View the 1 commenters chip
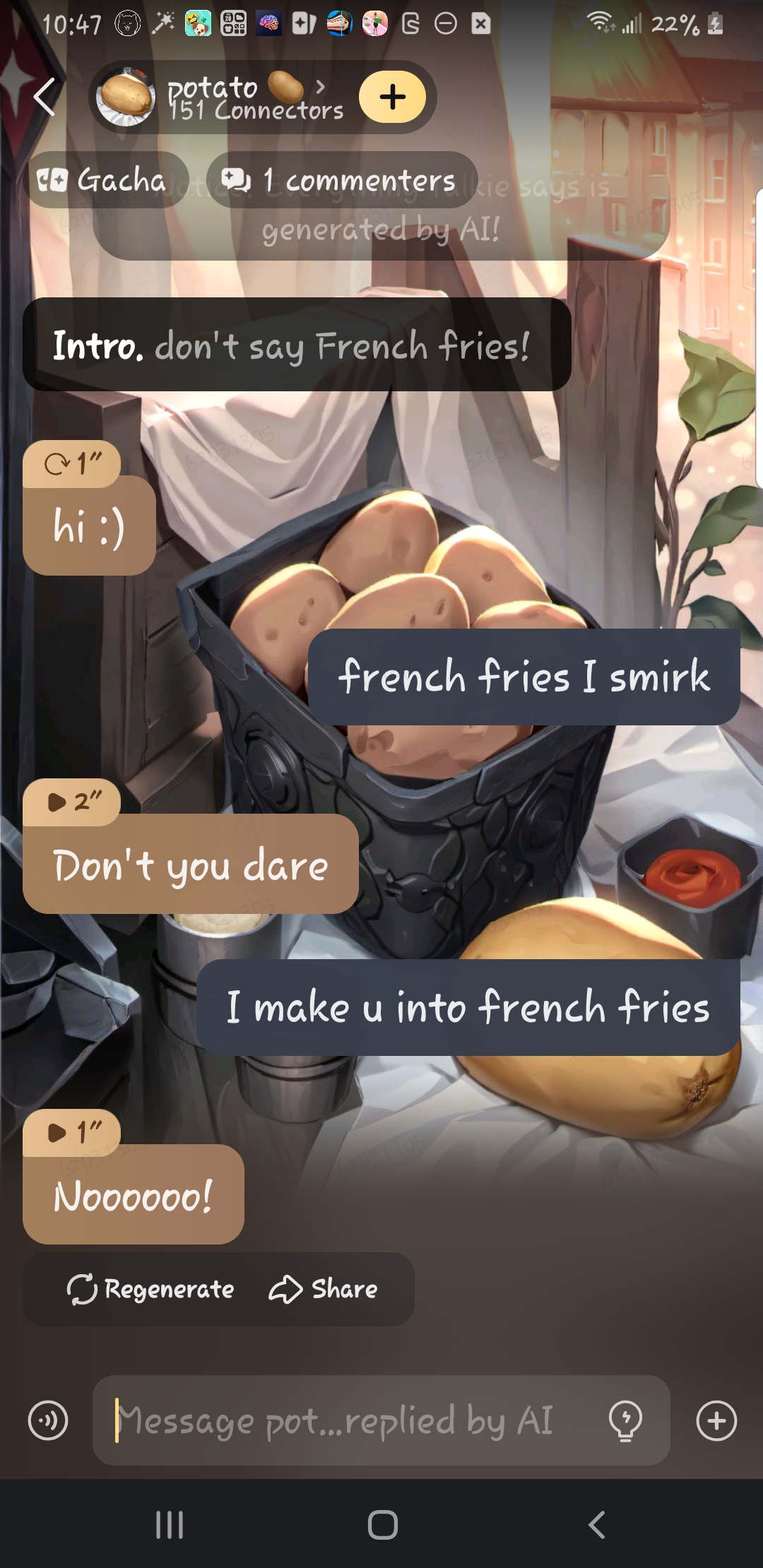This screenshot has height=1568, width=763. point(342,180)
